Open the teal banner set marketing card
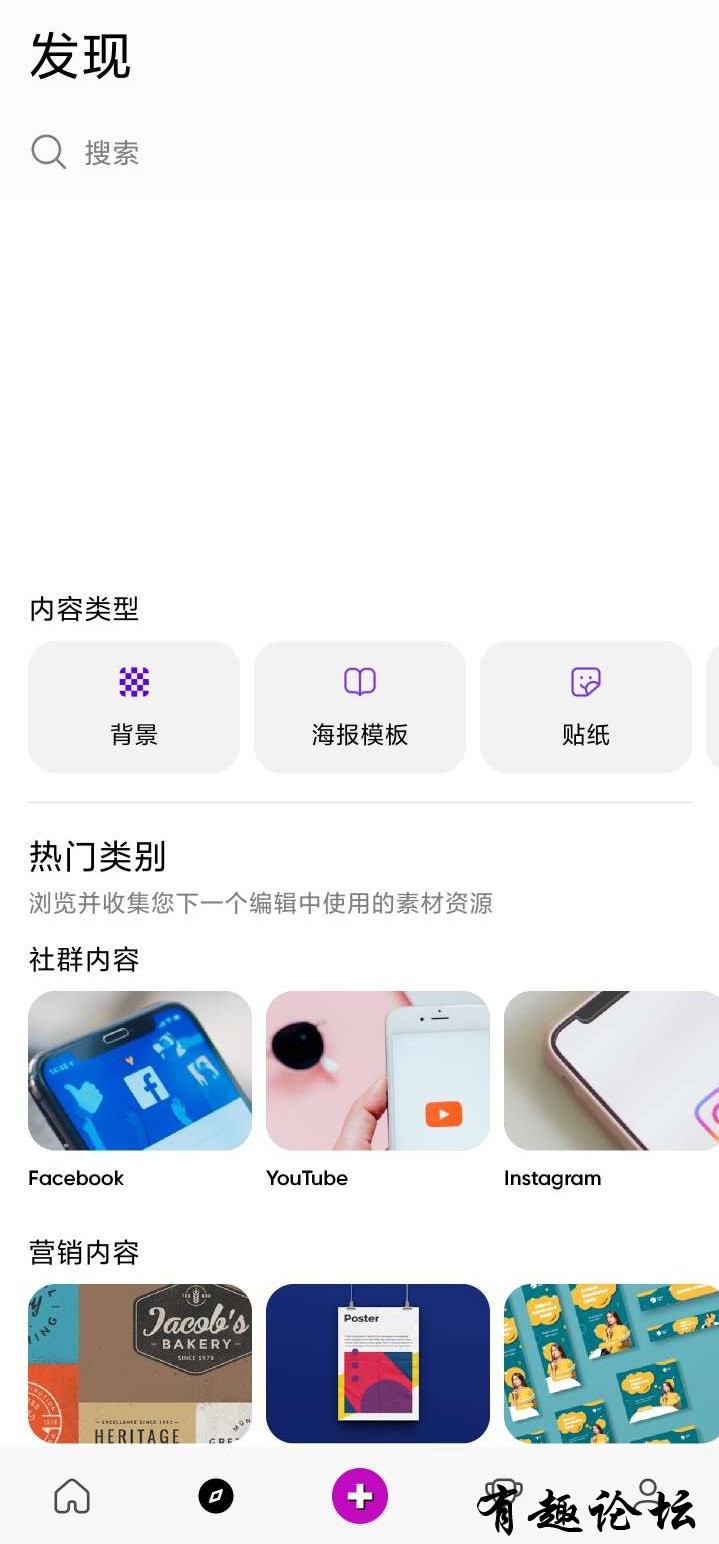This screenshot has height=1544, width=719. pos(610,1363)
